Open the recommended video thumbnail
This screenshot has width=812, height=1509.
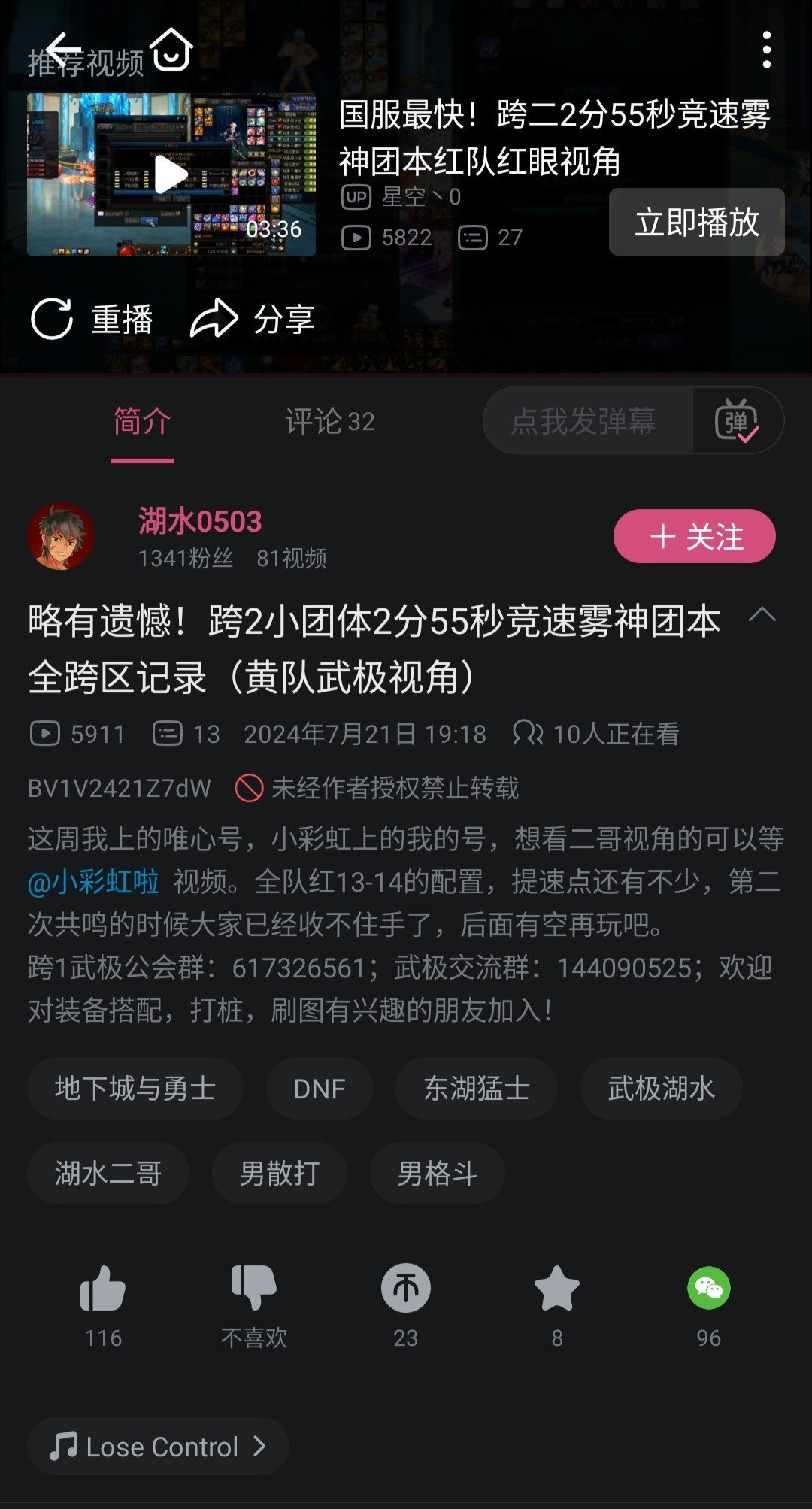[x=171, y=174]
